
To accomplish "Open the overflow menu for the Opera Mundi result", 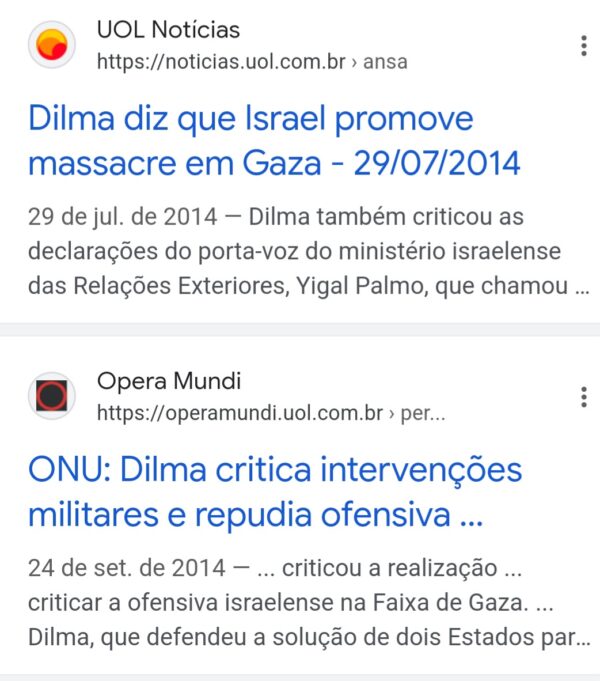I will 583,397.
